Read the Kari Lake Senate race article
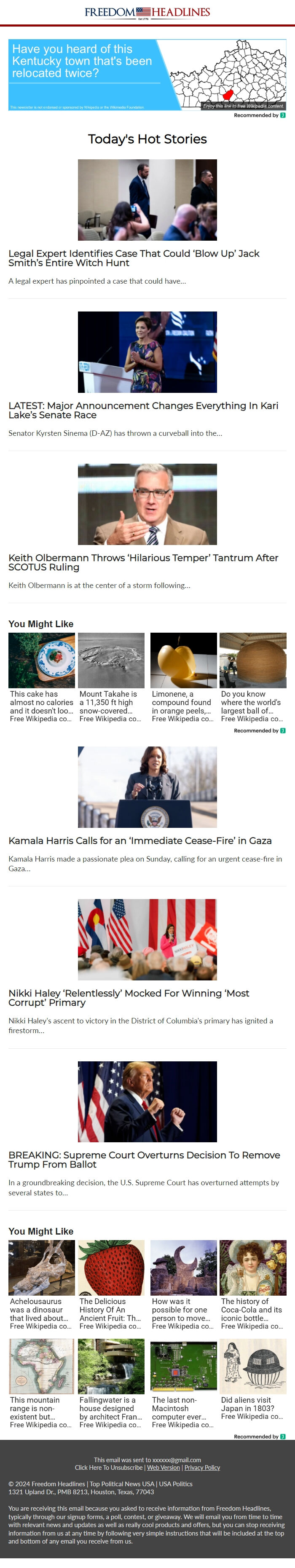 pyautogui.click(x=143, y=410)
